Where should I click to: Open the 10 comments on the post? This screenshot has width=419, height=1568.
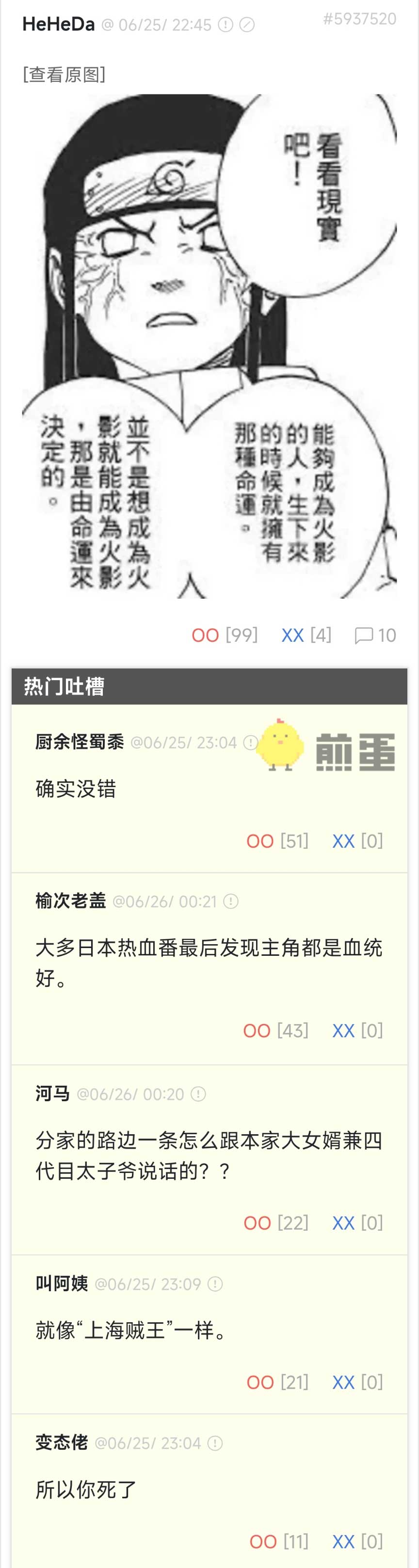point(375,635)
